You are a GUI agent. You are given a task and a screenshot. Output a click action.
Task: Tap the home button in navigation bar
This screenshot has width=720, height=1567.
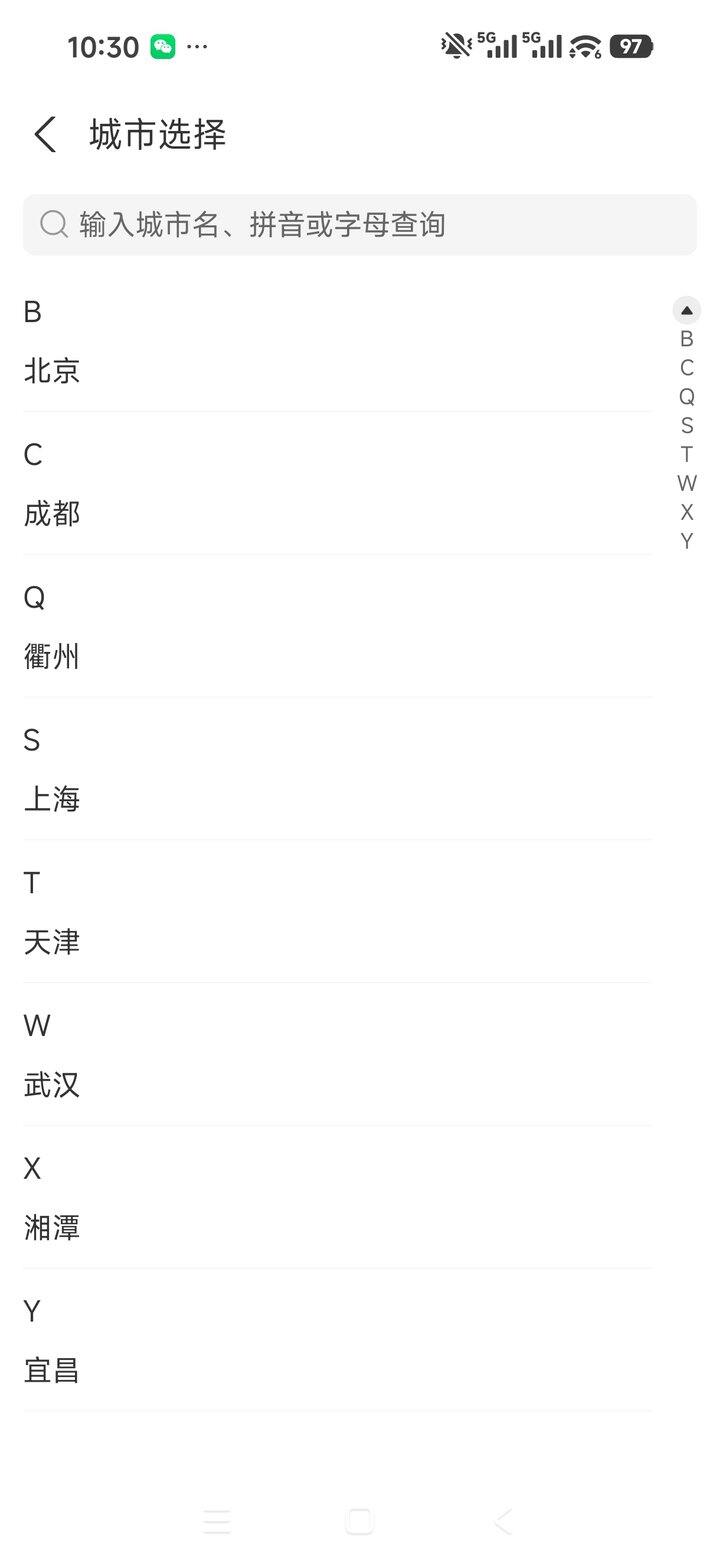[358, 1521]
